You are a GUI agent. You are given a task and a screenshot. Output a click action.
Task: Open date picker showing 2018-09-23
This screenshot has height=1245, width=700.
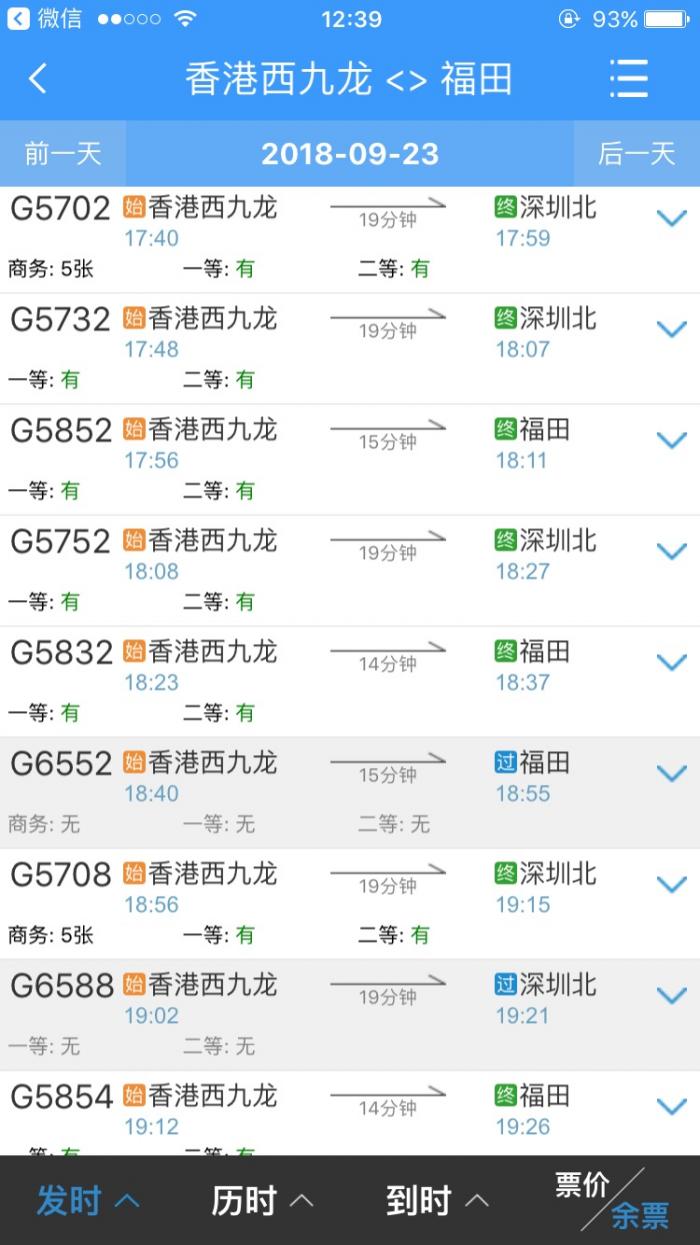point(350,153)
